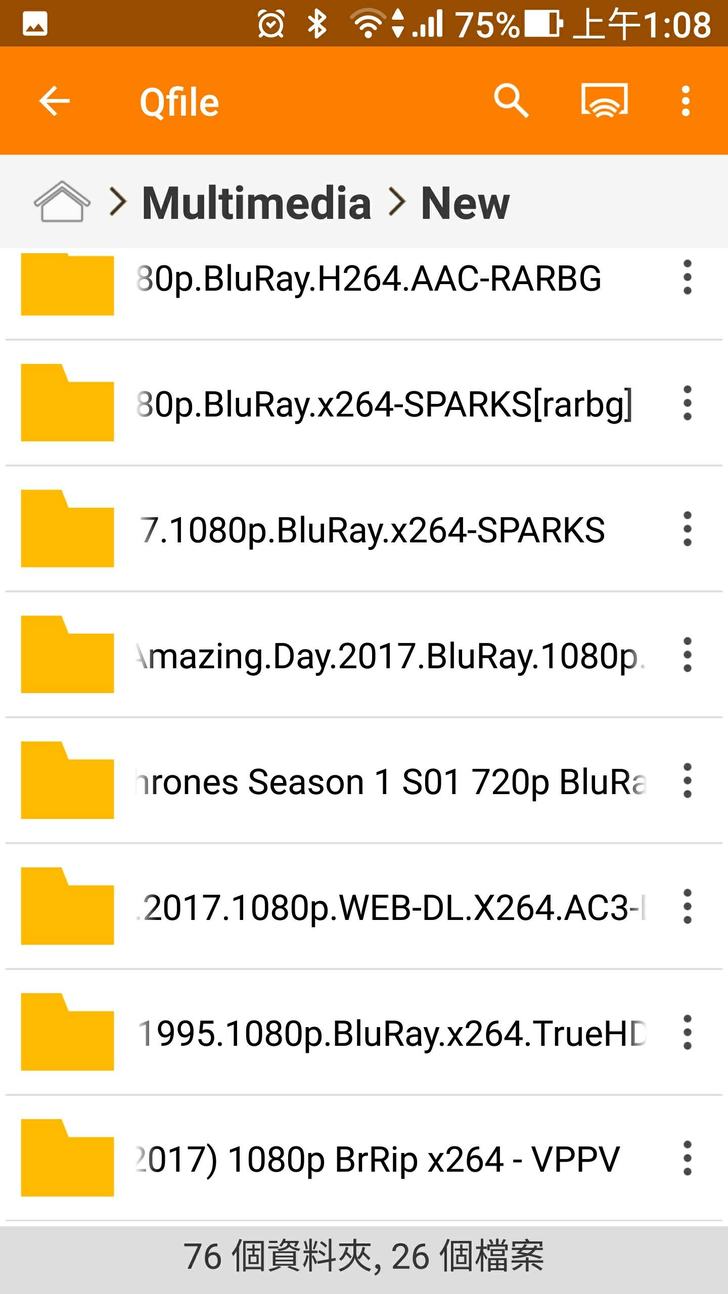728x1294 pixels.
Task: Show options for the WEB-DL.X264 folder
Action: [x=687, y=908]
